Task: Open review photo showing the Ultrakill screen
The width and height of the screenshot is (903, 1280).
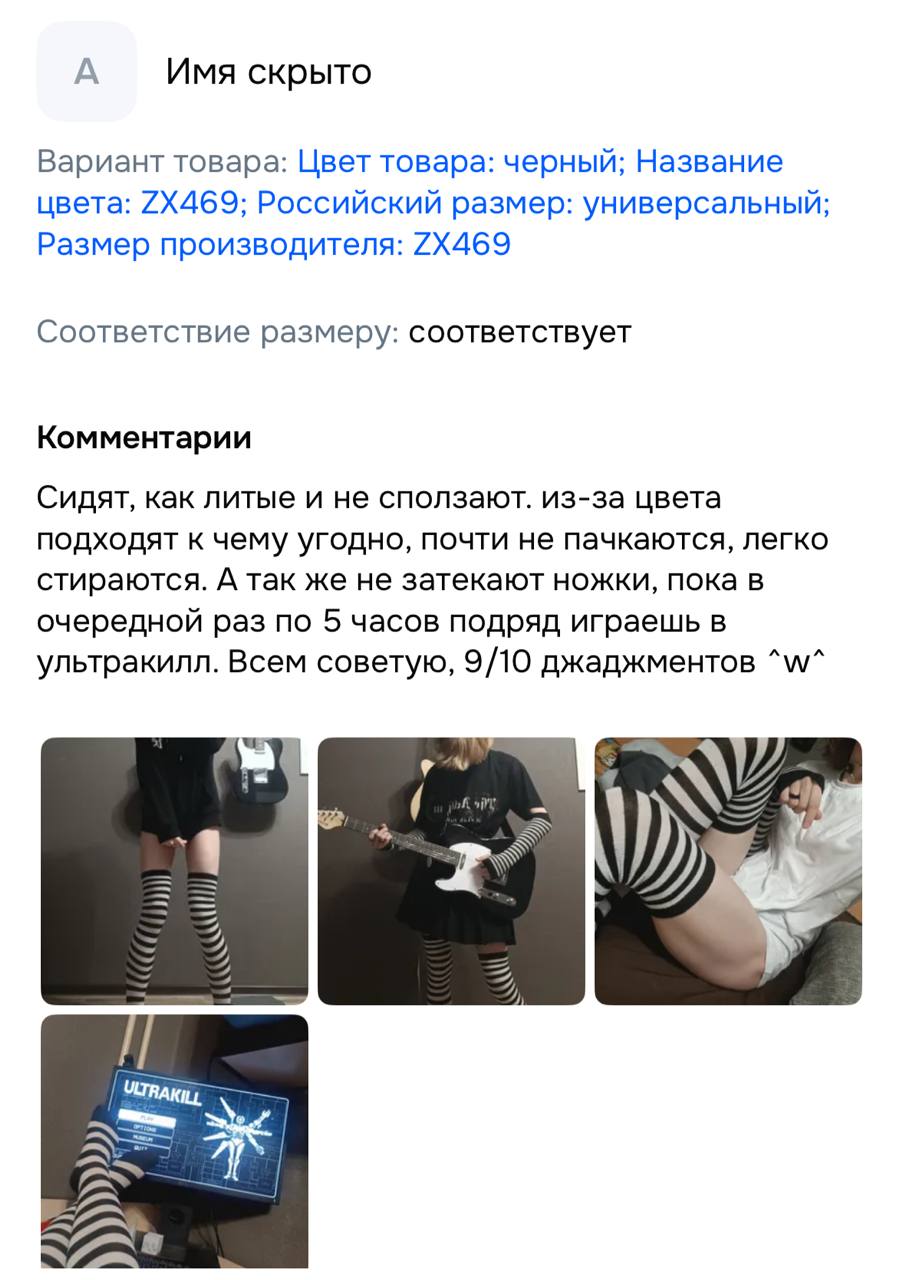Action: pyautogui.click(x=174, y=1140)
